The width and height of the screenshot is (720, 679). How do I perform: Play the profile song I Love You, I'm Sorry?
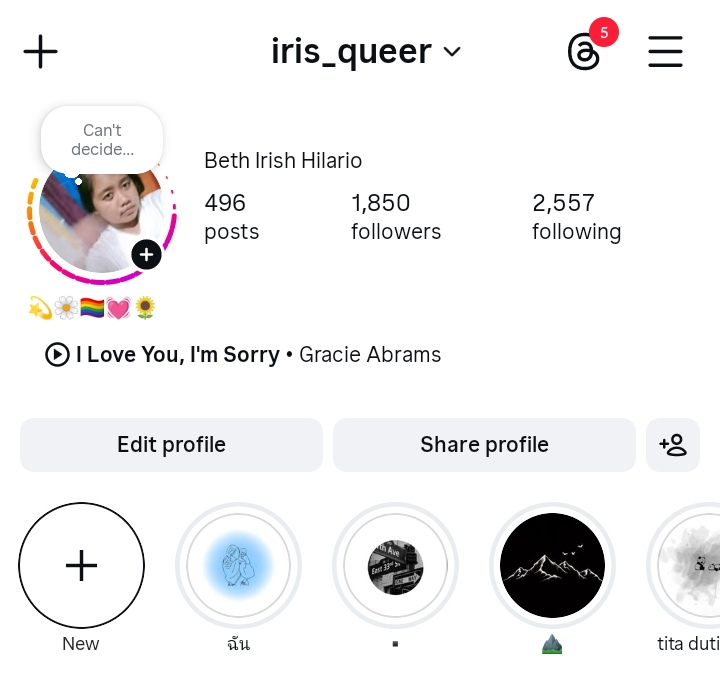[x=243, y=354]
